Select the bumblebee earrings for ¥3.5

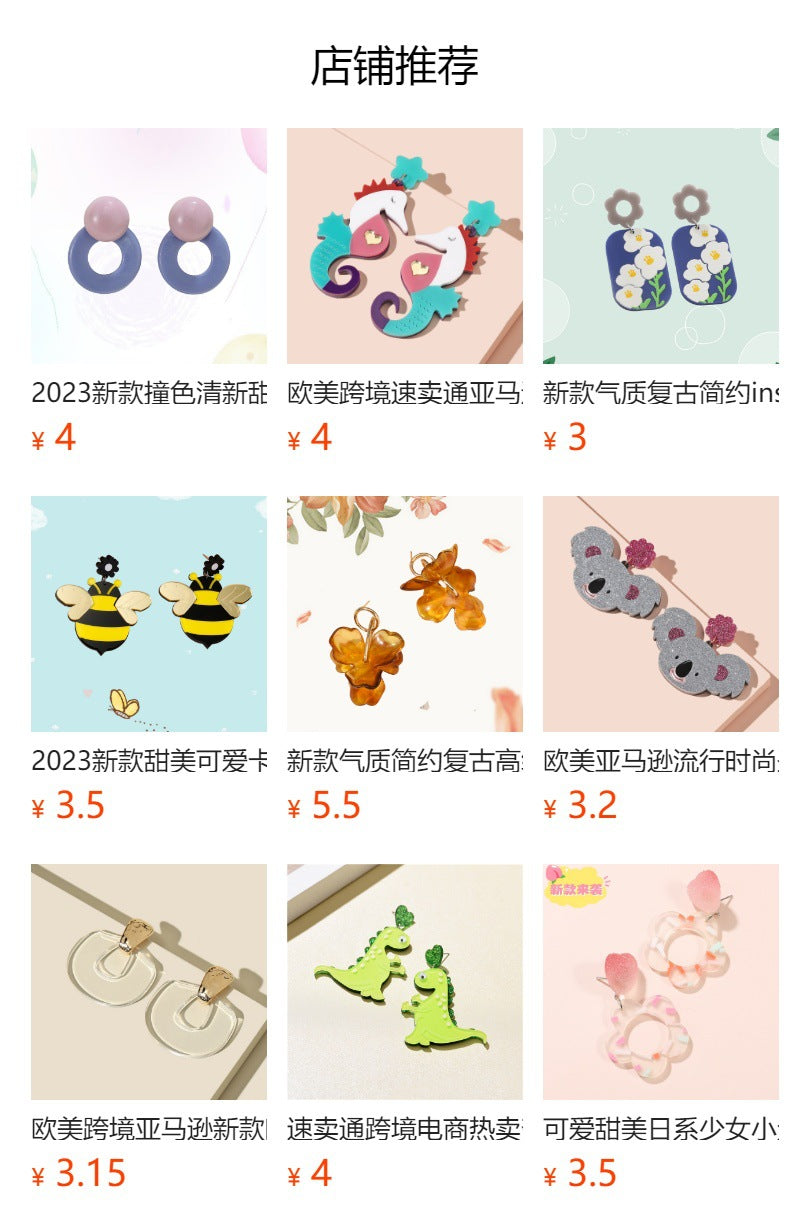tap(149, 614)
